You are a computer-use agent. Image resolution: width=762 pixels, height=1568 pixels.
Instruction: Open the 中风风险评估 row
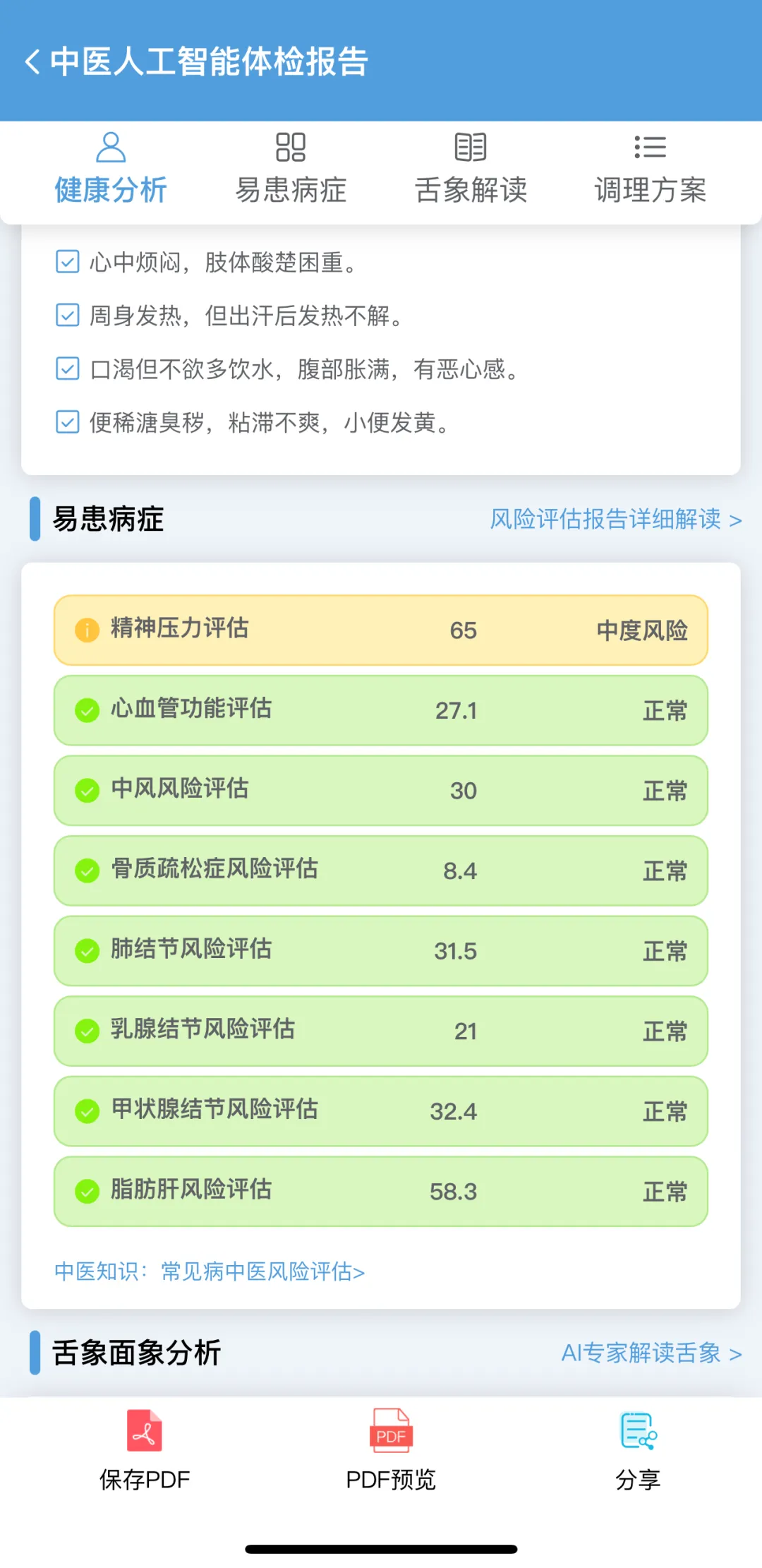381,790
